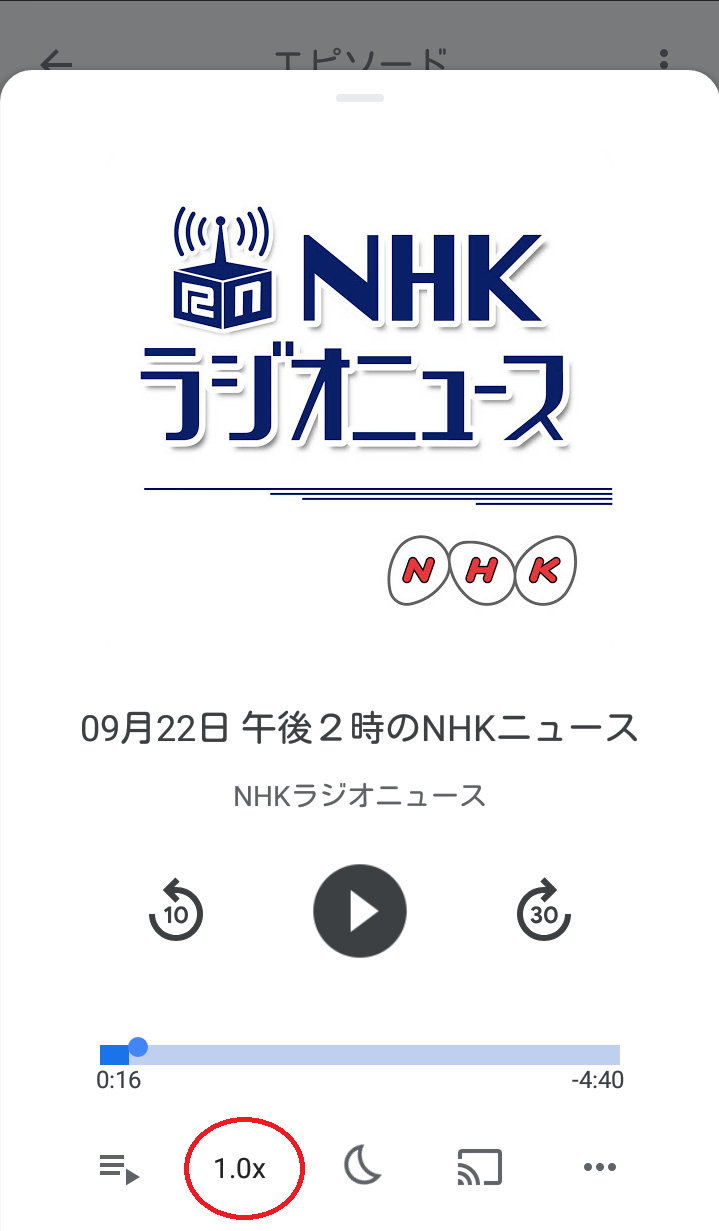
Task: Open the show name NHKラジオニュース
Action: click(x=360, y=796)
